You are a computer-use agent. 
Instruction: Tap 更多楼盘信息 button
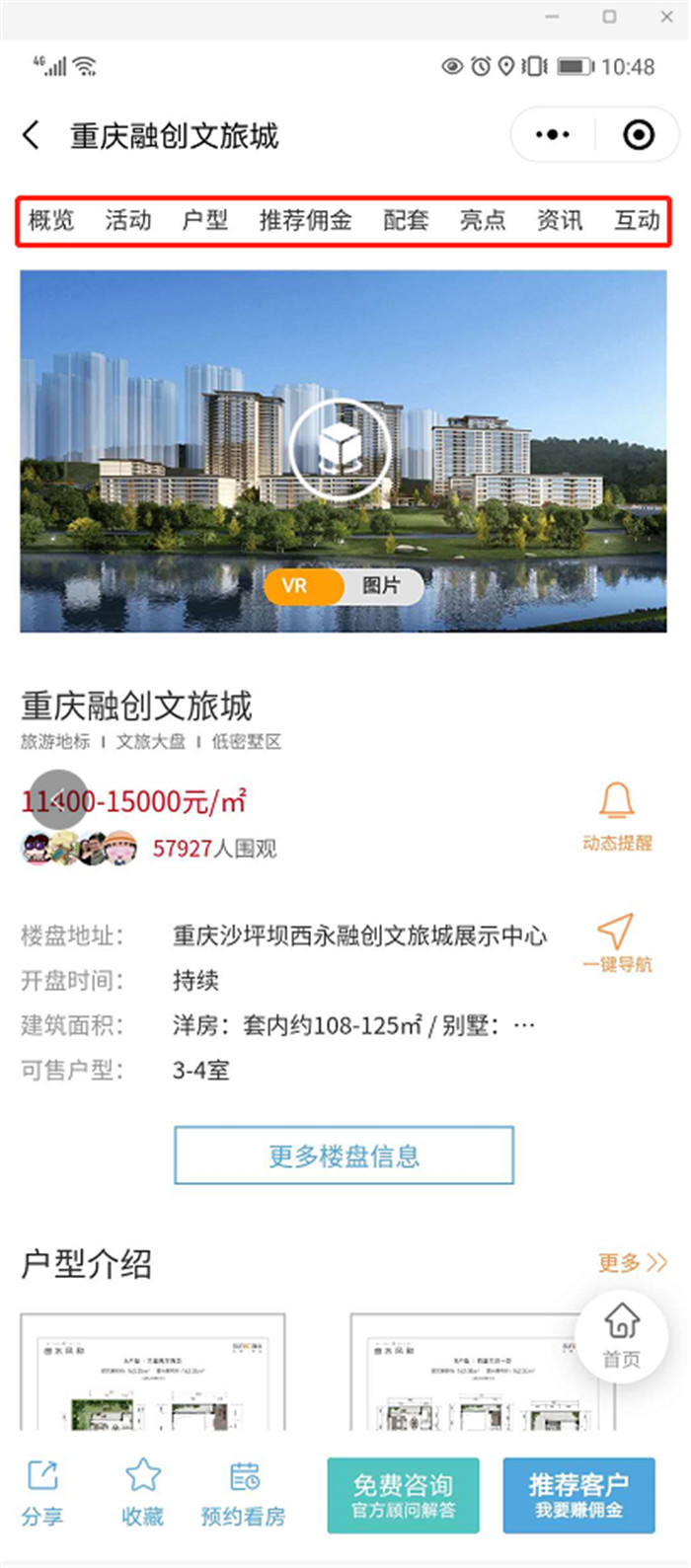pos(345,1156)
